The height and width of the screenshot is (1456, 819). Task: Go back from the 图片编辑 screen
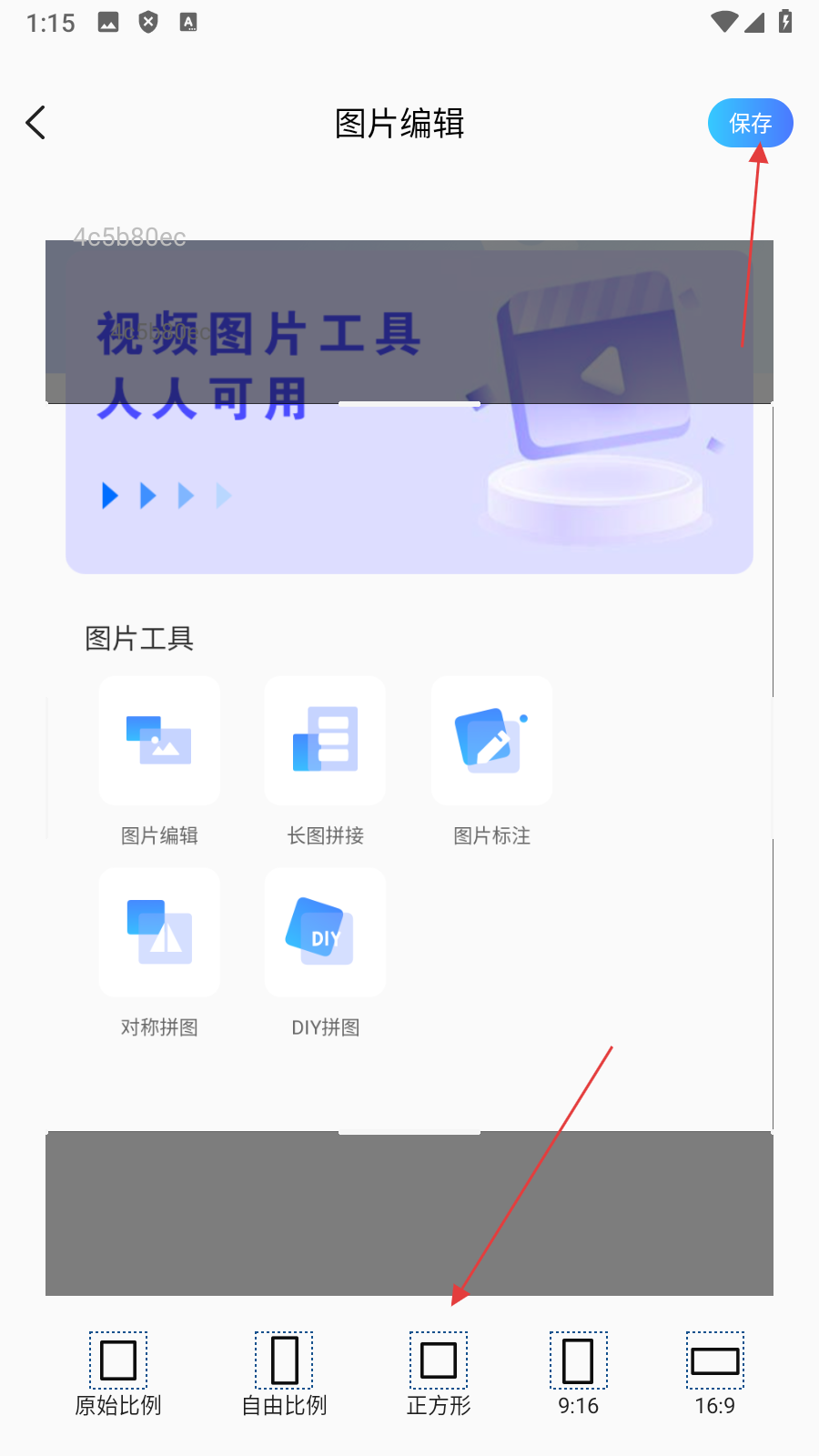click(x=36, y=123)
